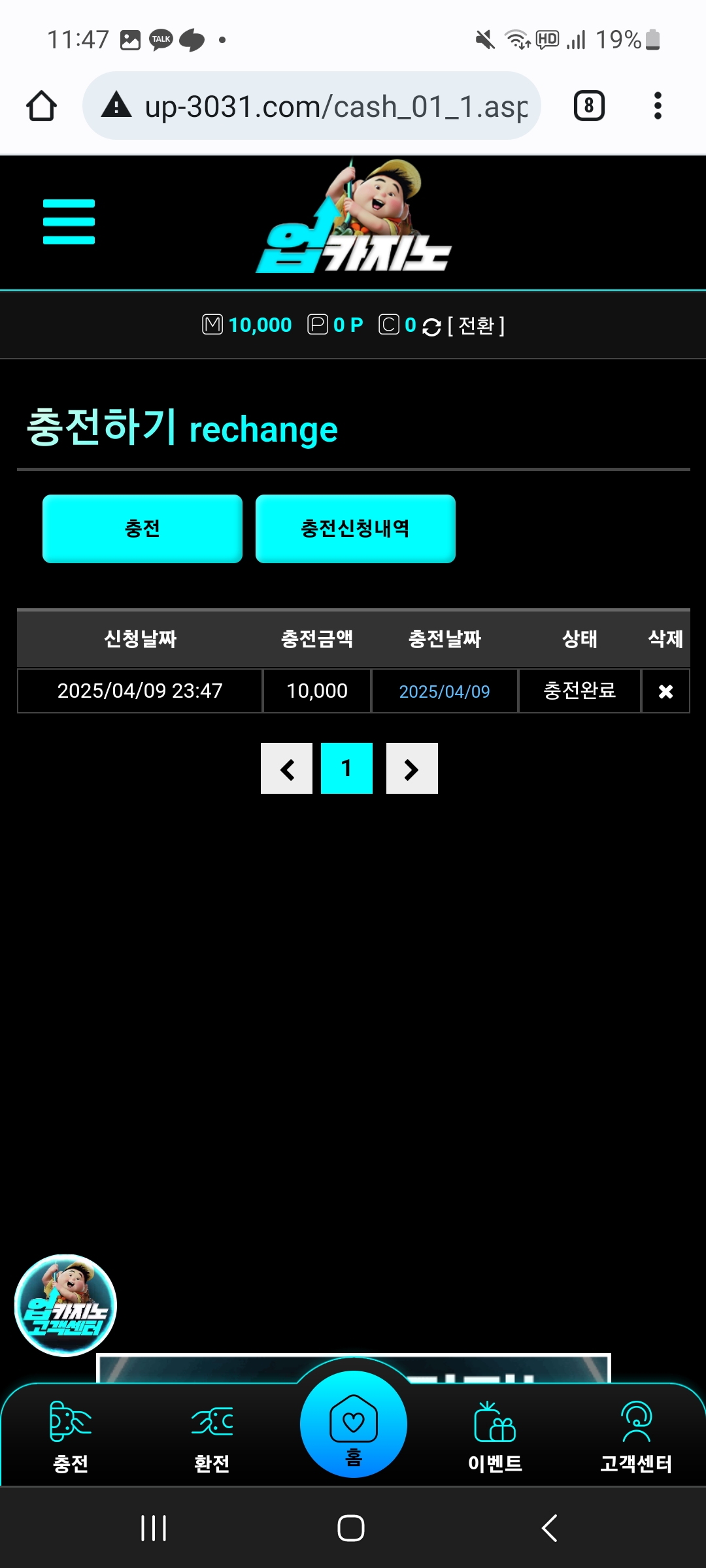Screen dimensions: 706x1568
Task: Select page 1
Action: (346, 769)
